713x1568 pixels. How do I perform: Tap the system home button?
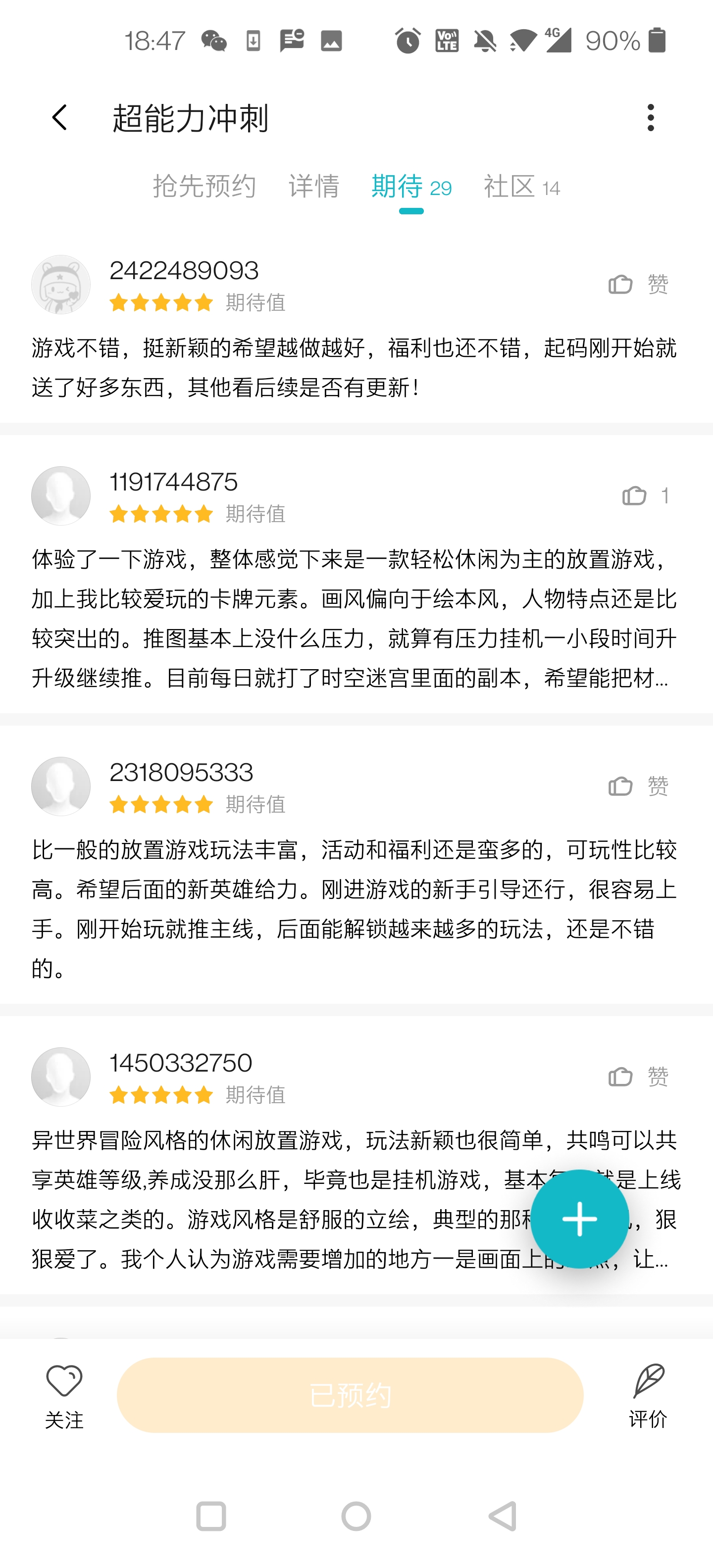(356, 1516)
